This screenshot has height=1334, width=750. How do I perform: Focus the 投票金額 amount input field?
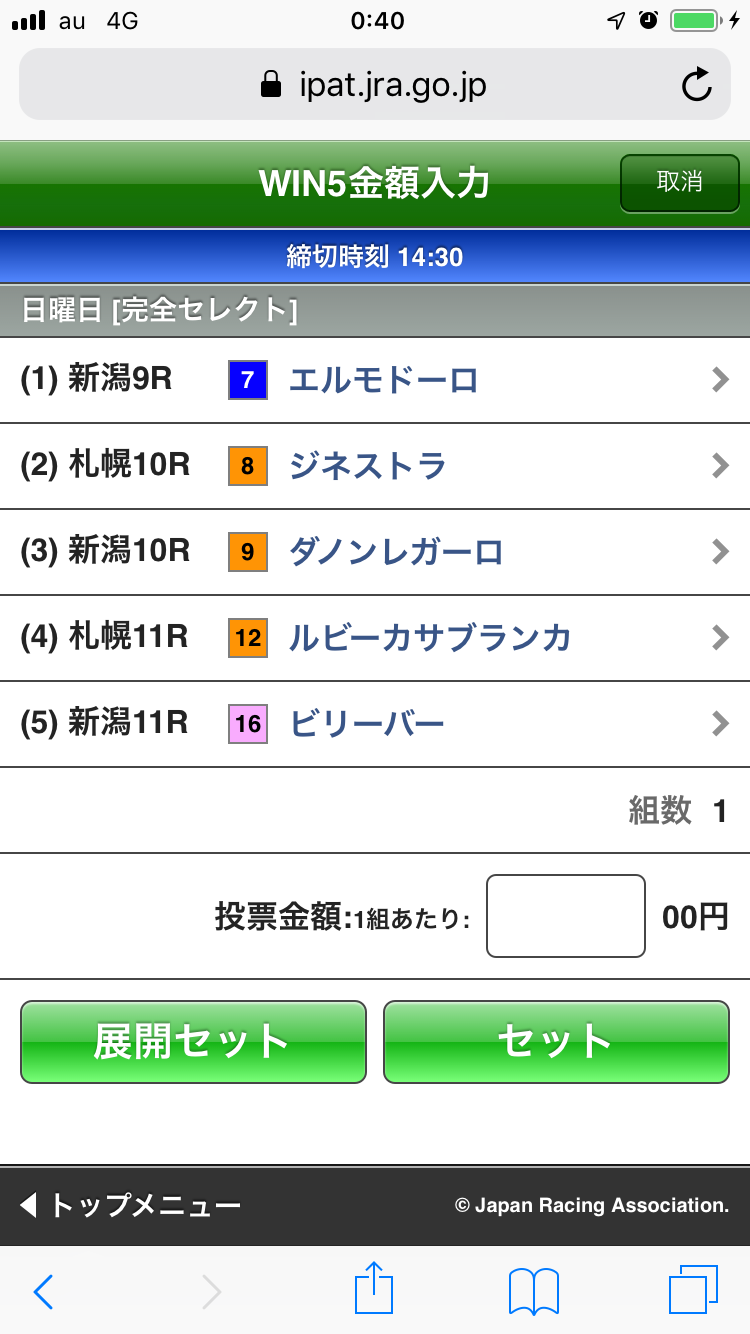[565, 916]
